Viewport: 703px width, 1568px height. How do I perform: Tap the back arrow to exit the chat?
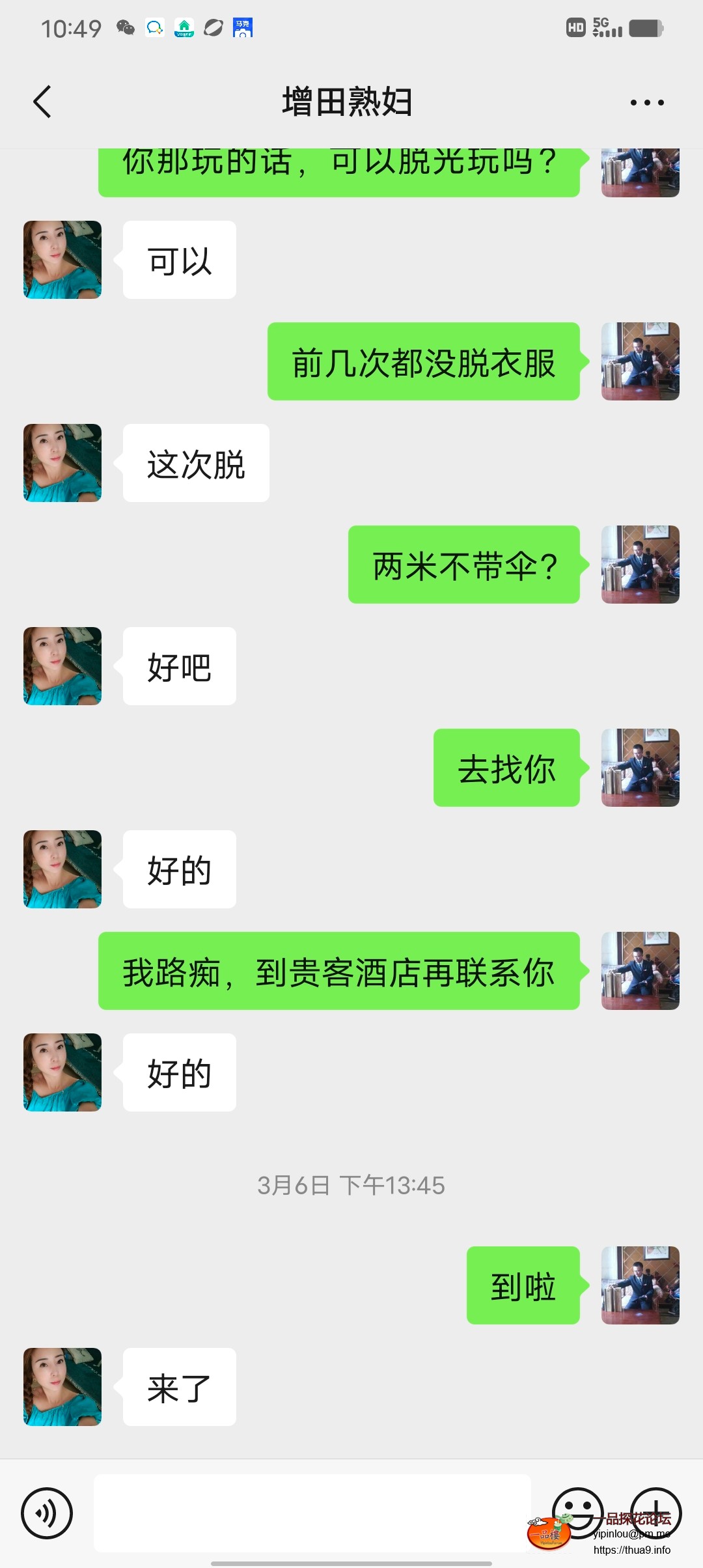pos(42,102)
